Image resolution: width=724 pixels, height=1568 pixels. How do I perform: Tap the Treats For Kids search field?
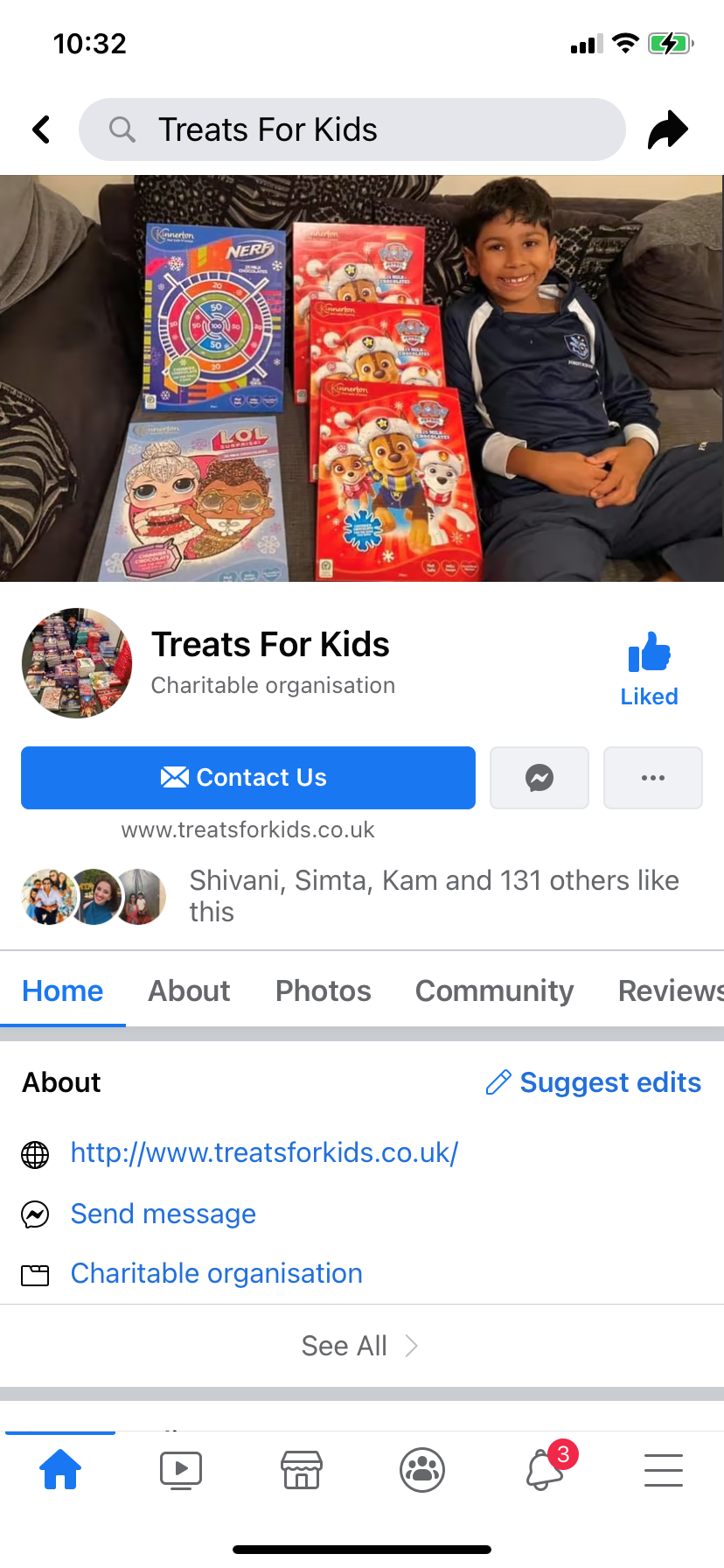pyautogui.click(x=352, y=129)
